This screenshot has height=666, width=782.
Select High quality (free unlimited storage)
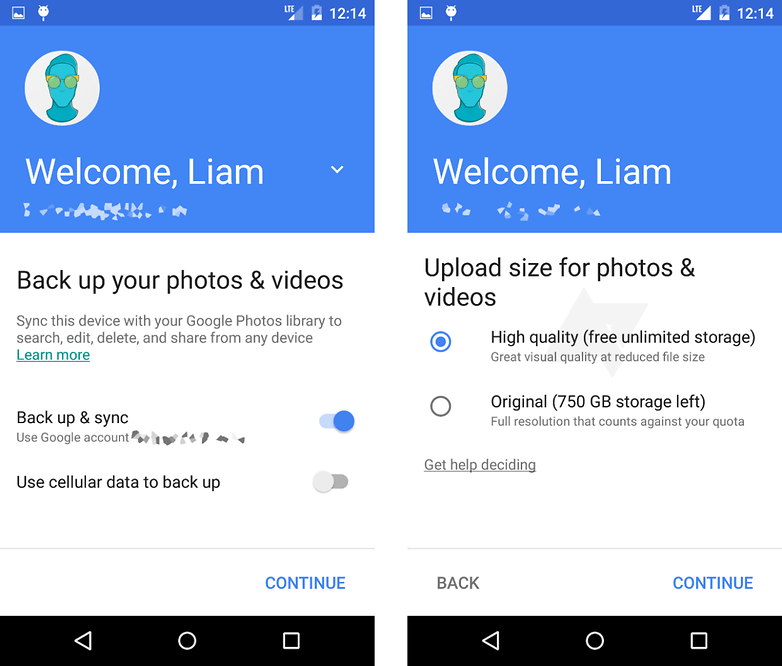pos(440,342)
